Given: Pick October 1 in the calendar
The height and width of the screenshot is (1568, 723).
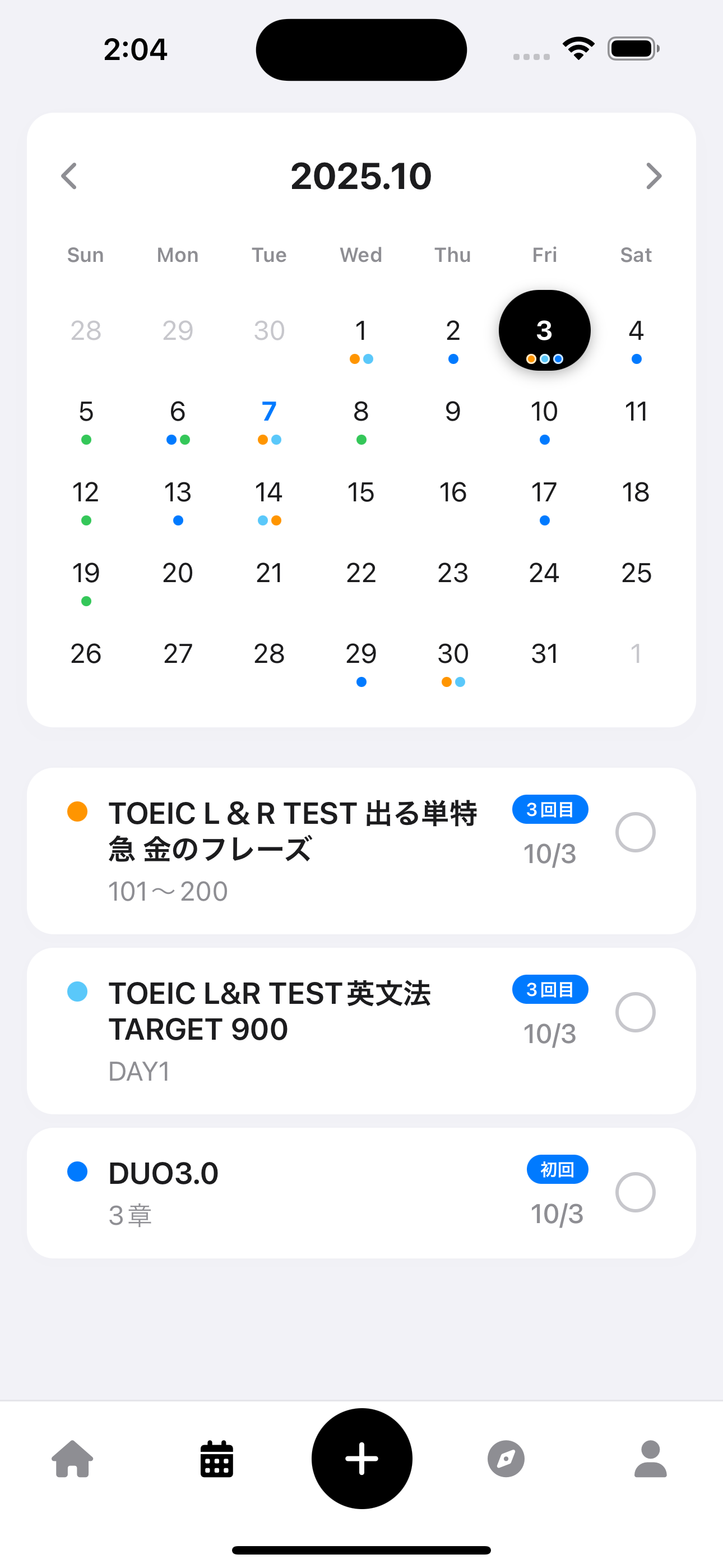Looking at the screenshot, I should (361, 338).
